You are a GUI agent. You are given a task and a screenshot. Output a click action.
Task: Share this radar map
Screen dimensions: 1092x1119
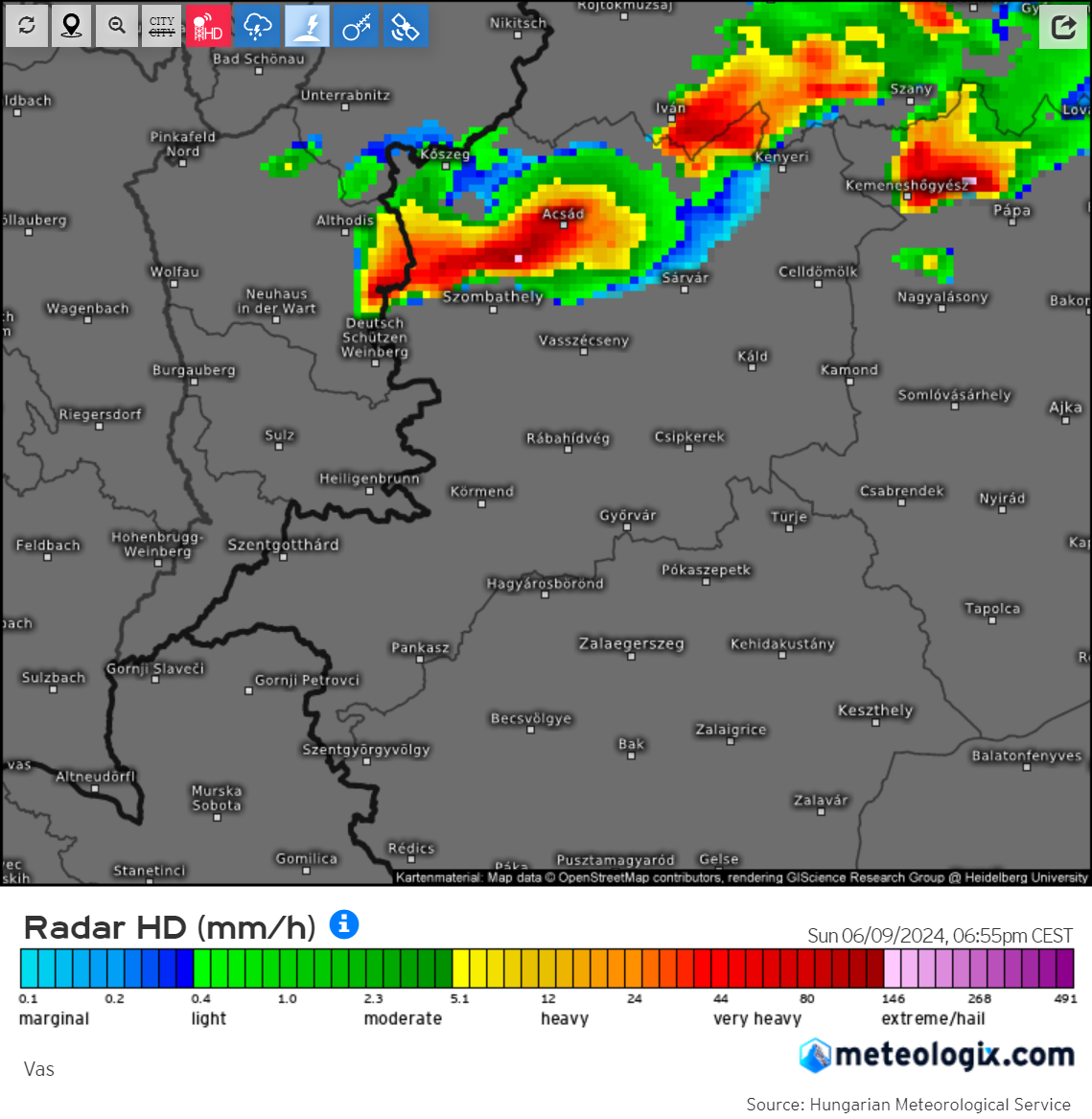pyautogui.click(x=1063, y=26)
